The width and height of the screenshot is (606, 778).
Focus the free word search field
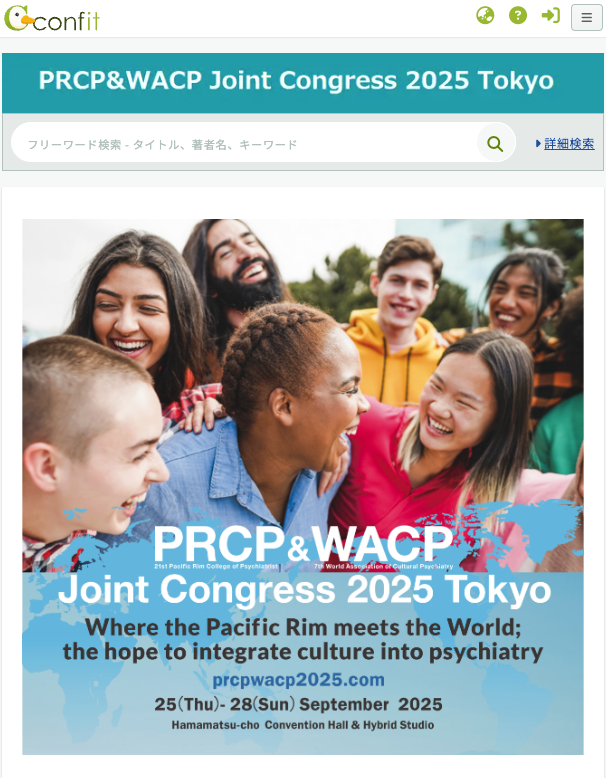[x=245, y=144]
